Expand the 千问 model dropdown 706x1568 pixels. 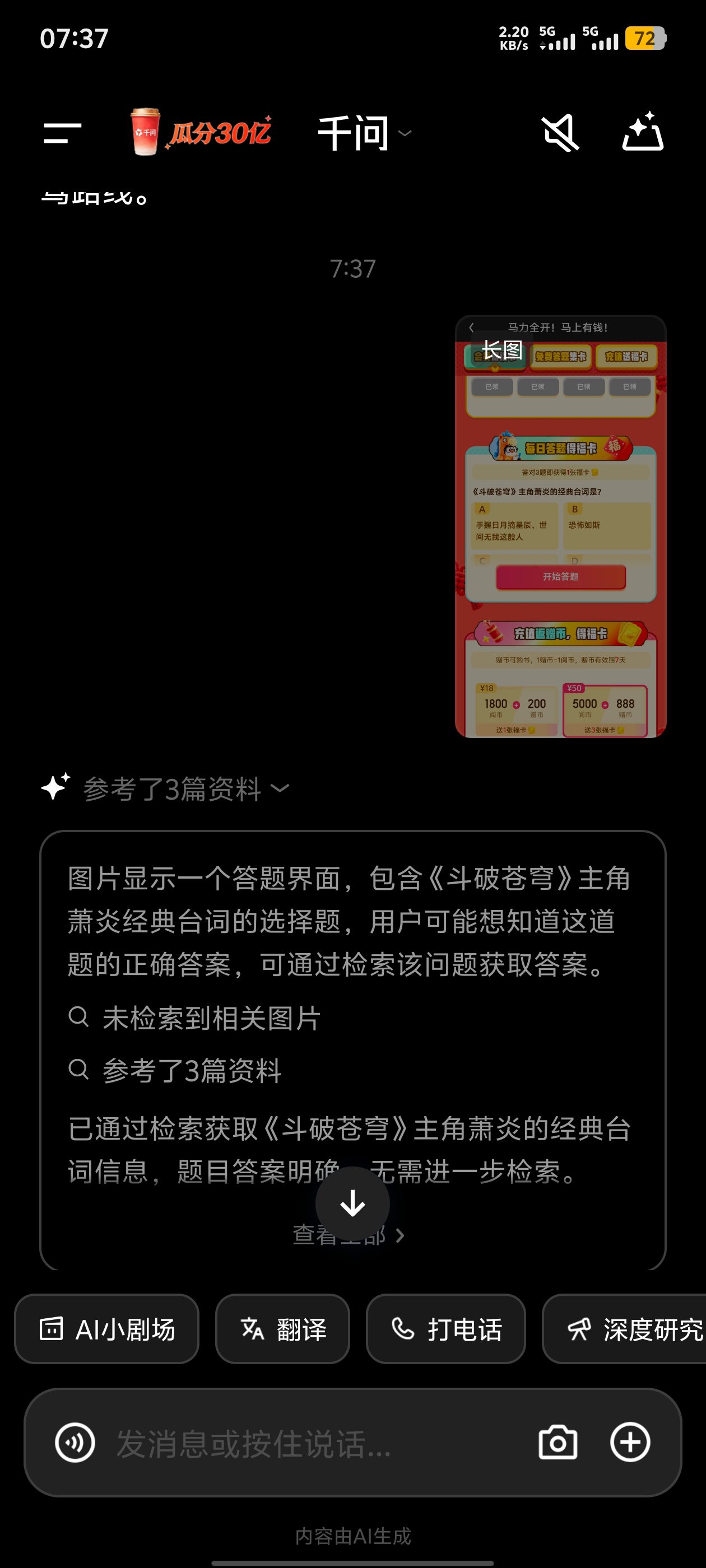click(364, 133)
